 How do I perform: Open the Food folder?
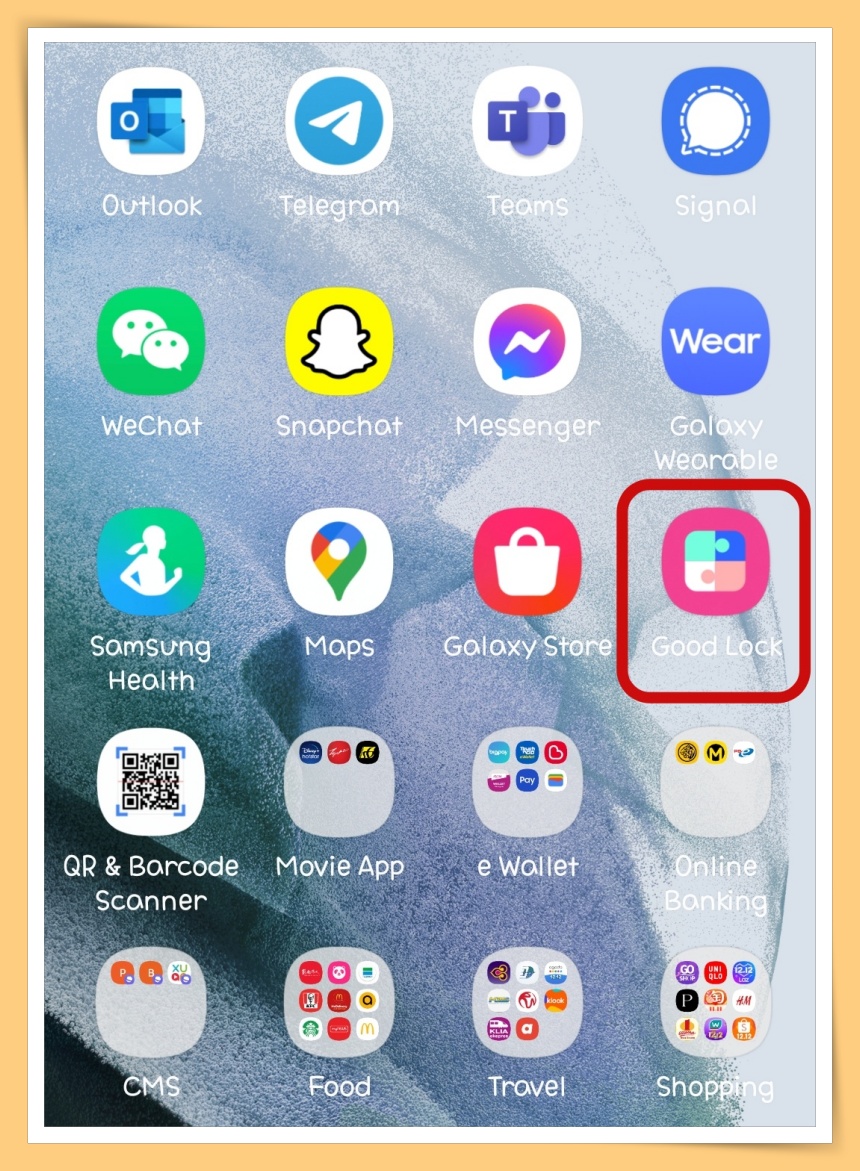tap(339, 1001)
